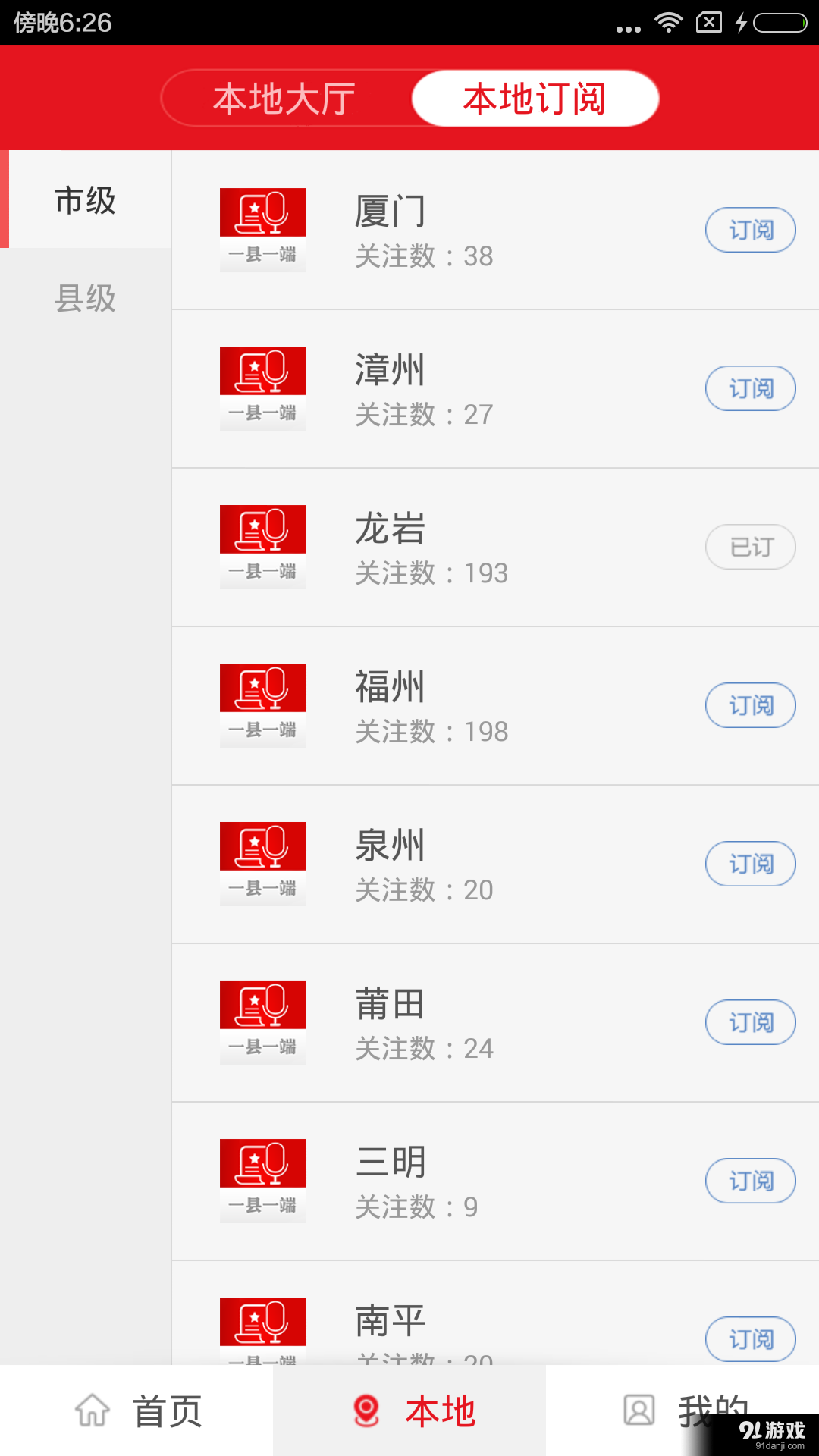
Task: Subscribe to 三明 channel
Action: coord(750,1181)
